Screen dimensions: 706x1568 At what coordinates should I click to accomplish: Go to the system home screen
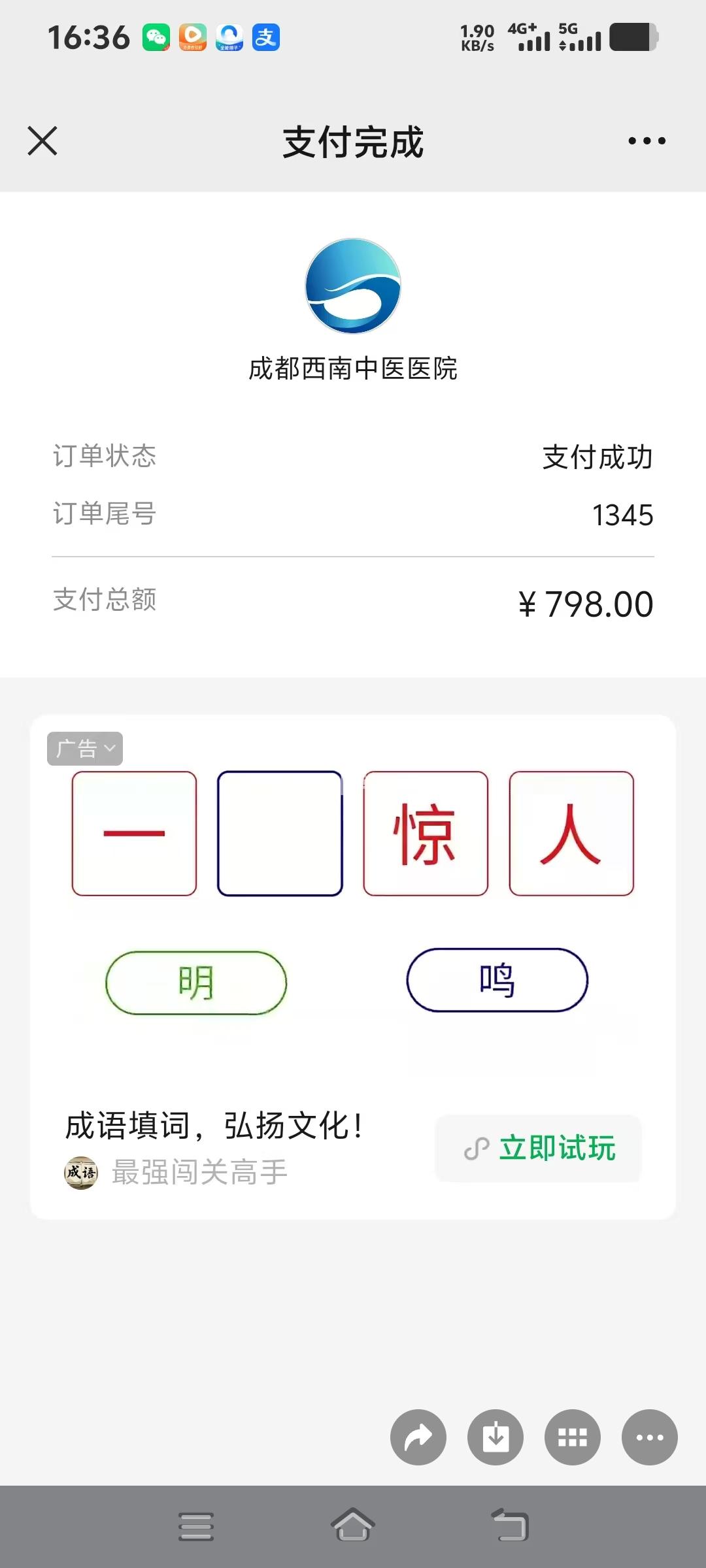[353, 1526]
